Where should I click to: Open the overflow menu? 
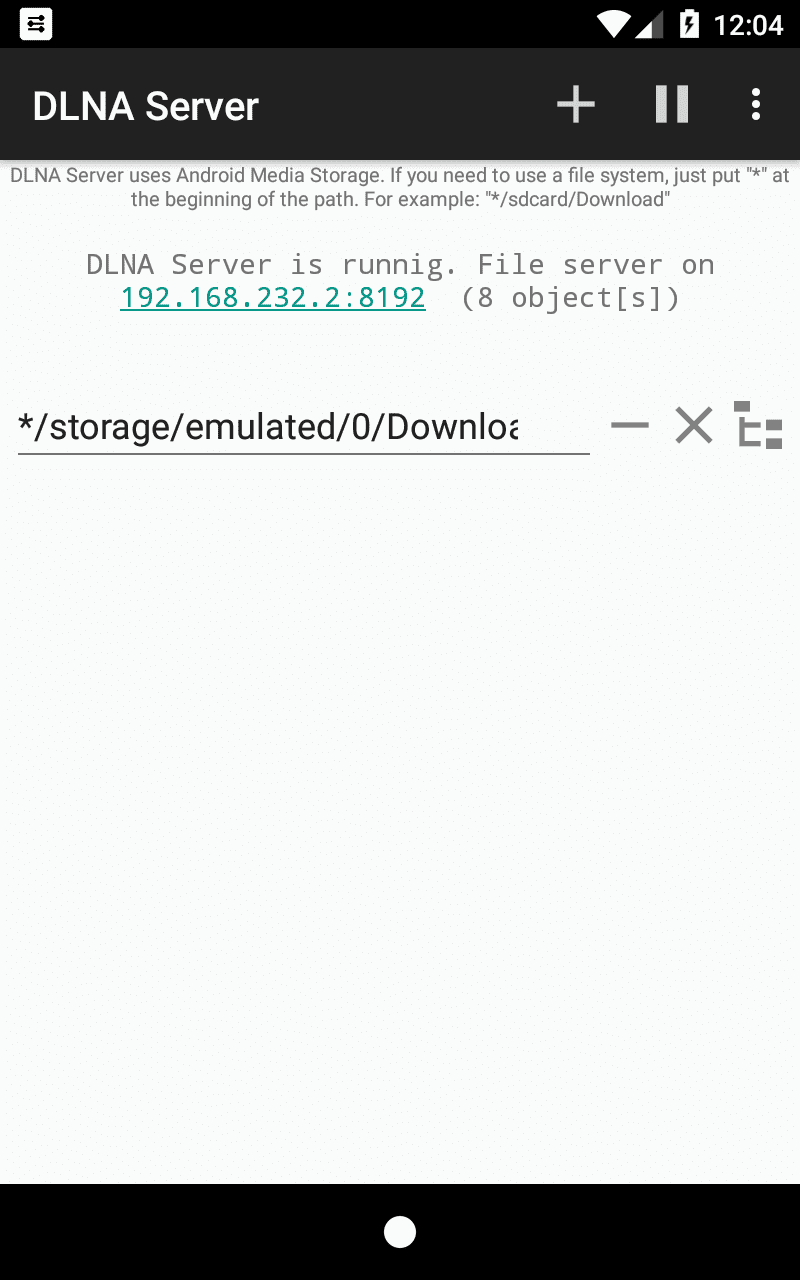(x=755, y=104)
